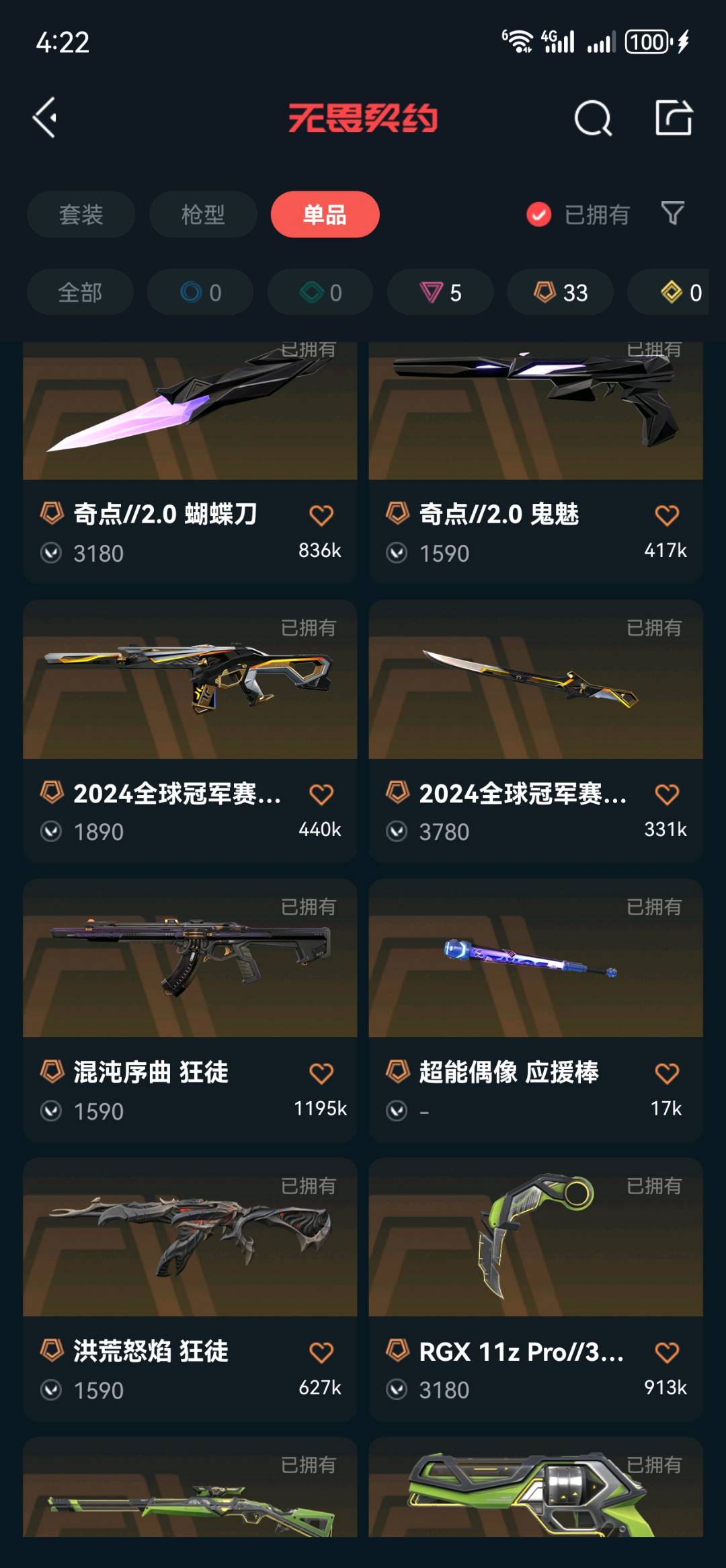Open the search icon
The width and height of the screenshot is (726, 1568).
[593, 119]
